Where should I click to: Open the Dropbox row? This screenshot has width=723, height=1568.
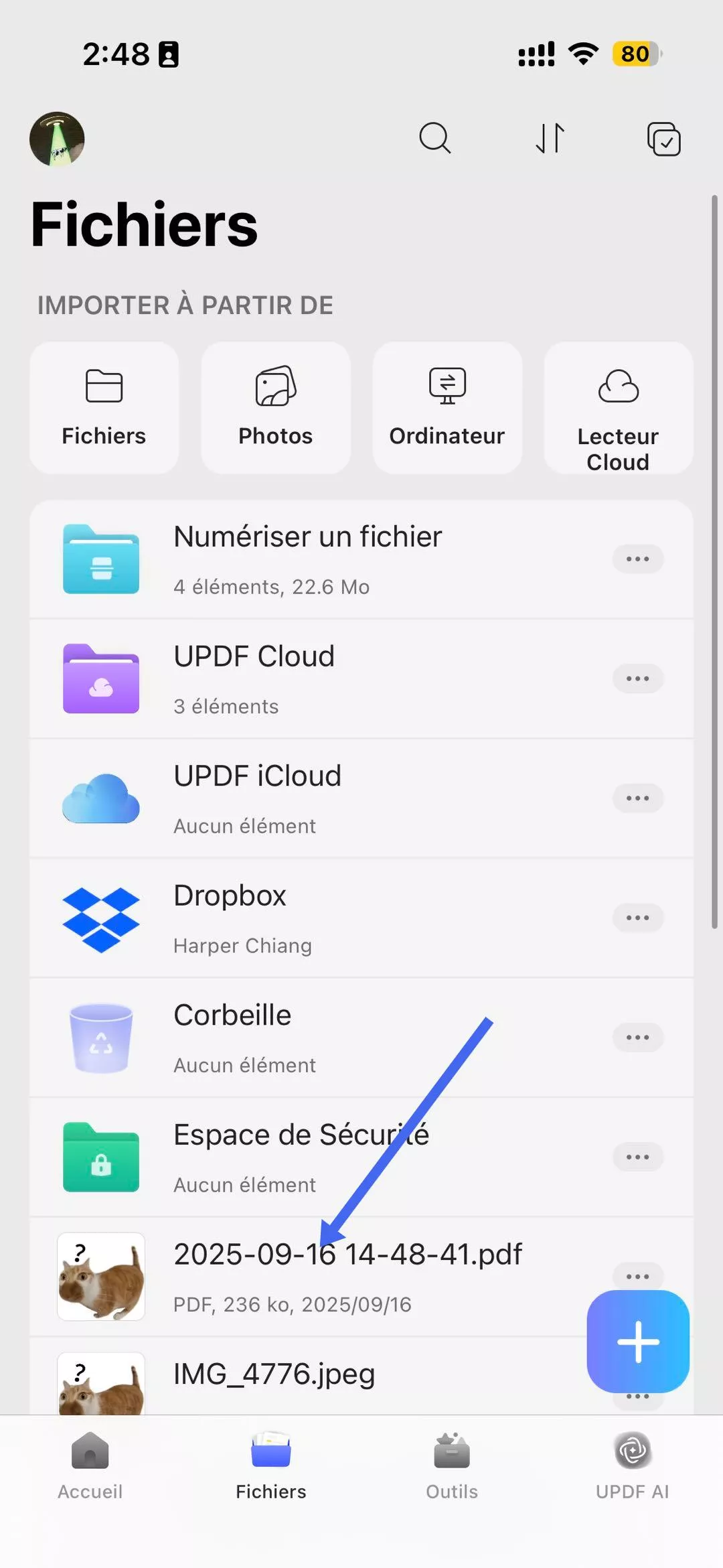point(308,918)
